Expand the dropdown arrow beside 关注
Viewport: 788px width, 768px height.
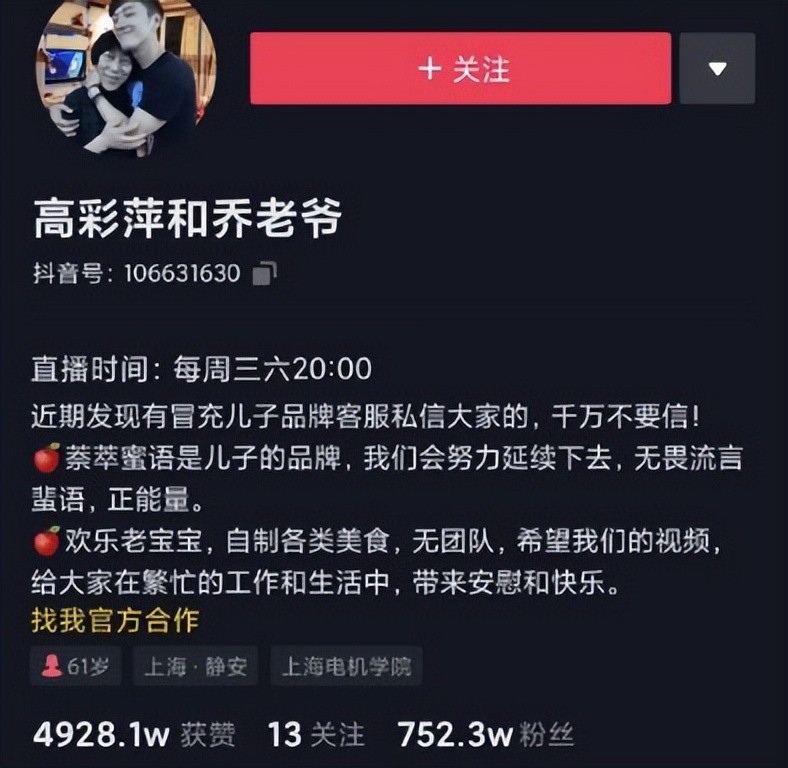[717, 68]
